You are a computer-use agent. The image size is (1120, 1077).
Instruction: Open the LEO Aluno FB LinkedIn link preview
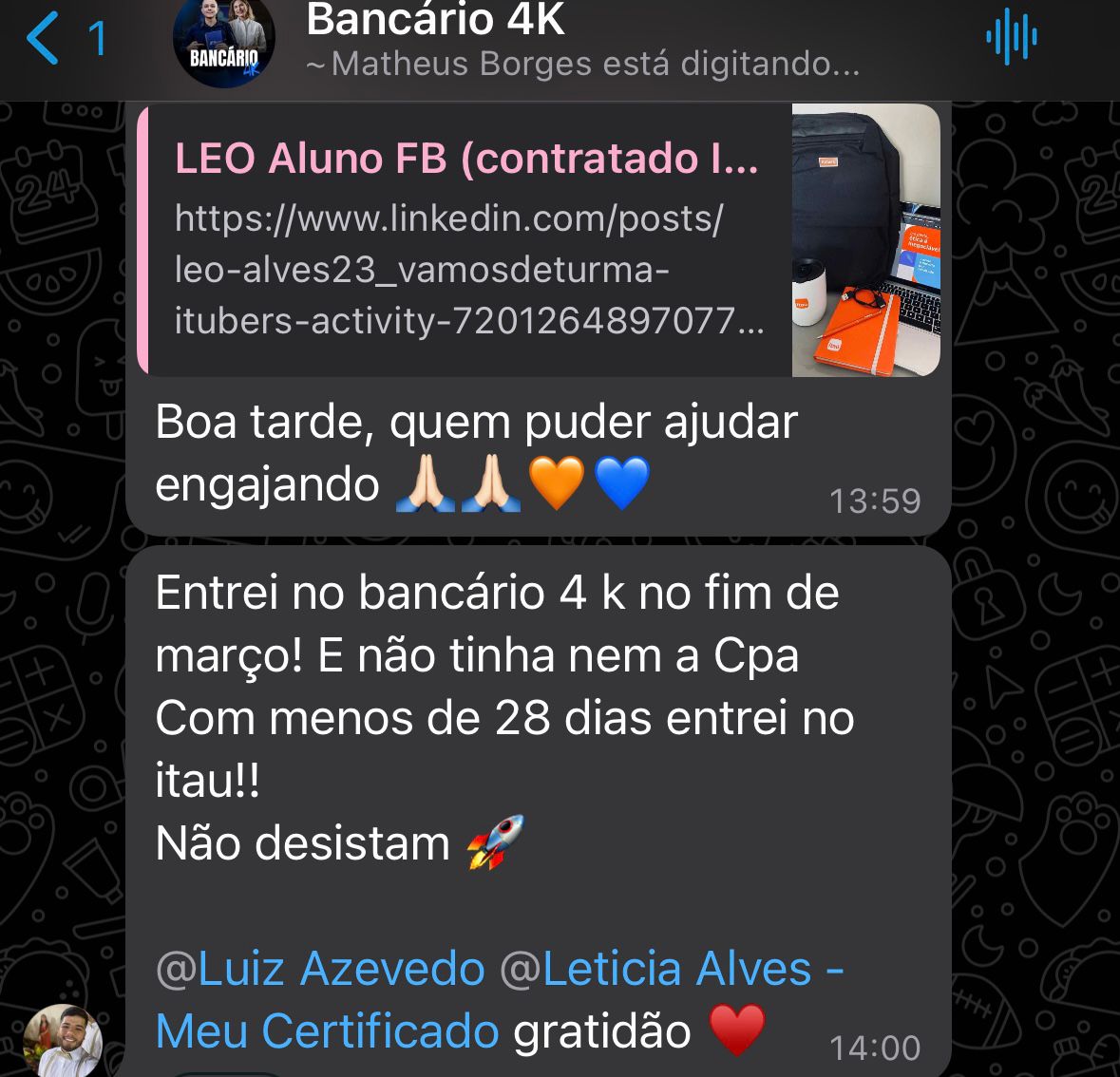[467, 239]
